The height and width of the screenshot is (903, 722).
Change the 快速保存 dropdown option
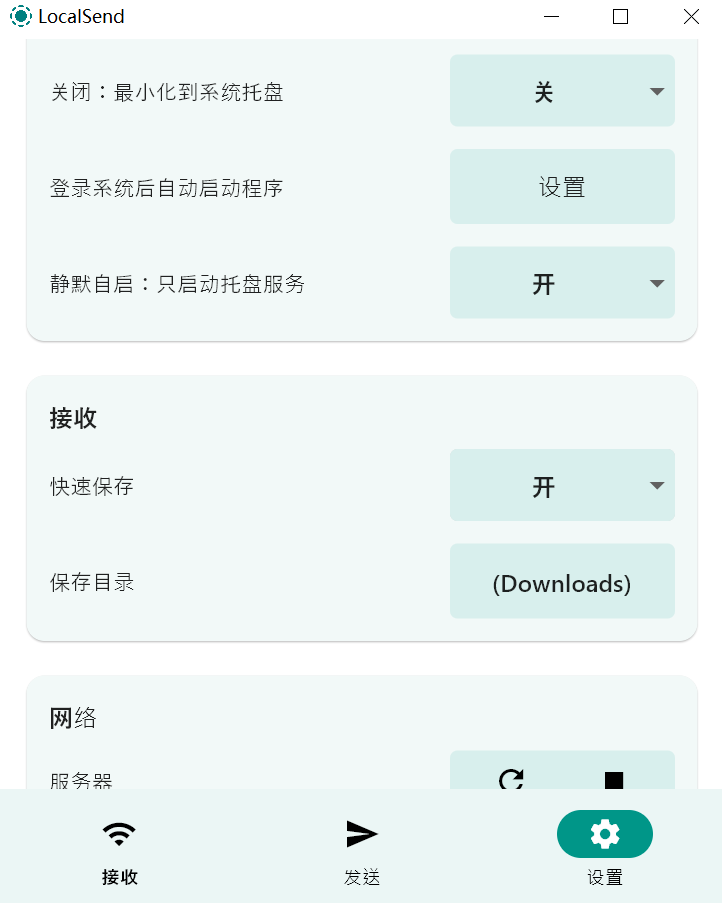coord(562,485)
